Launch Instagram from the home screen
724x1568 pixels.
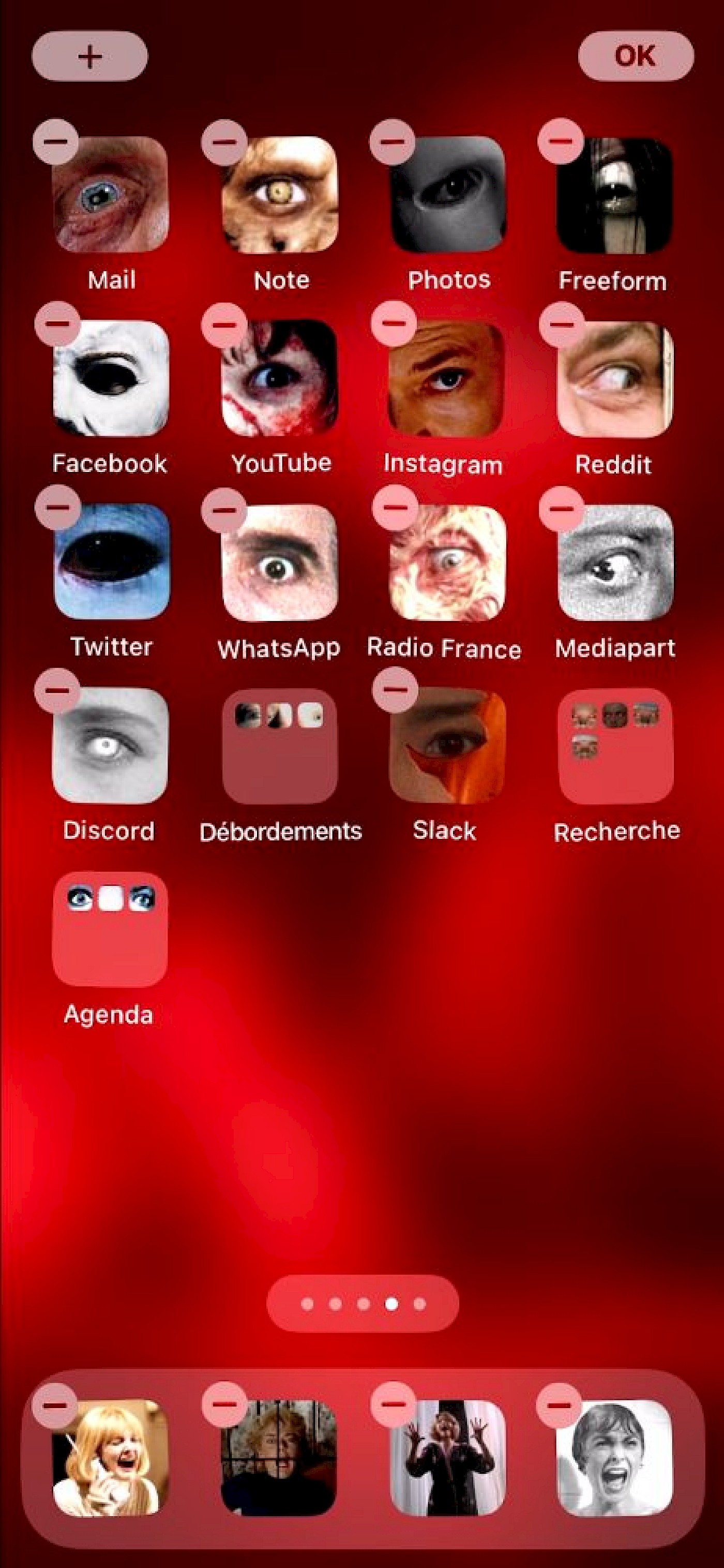tap(448, 379)
